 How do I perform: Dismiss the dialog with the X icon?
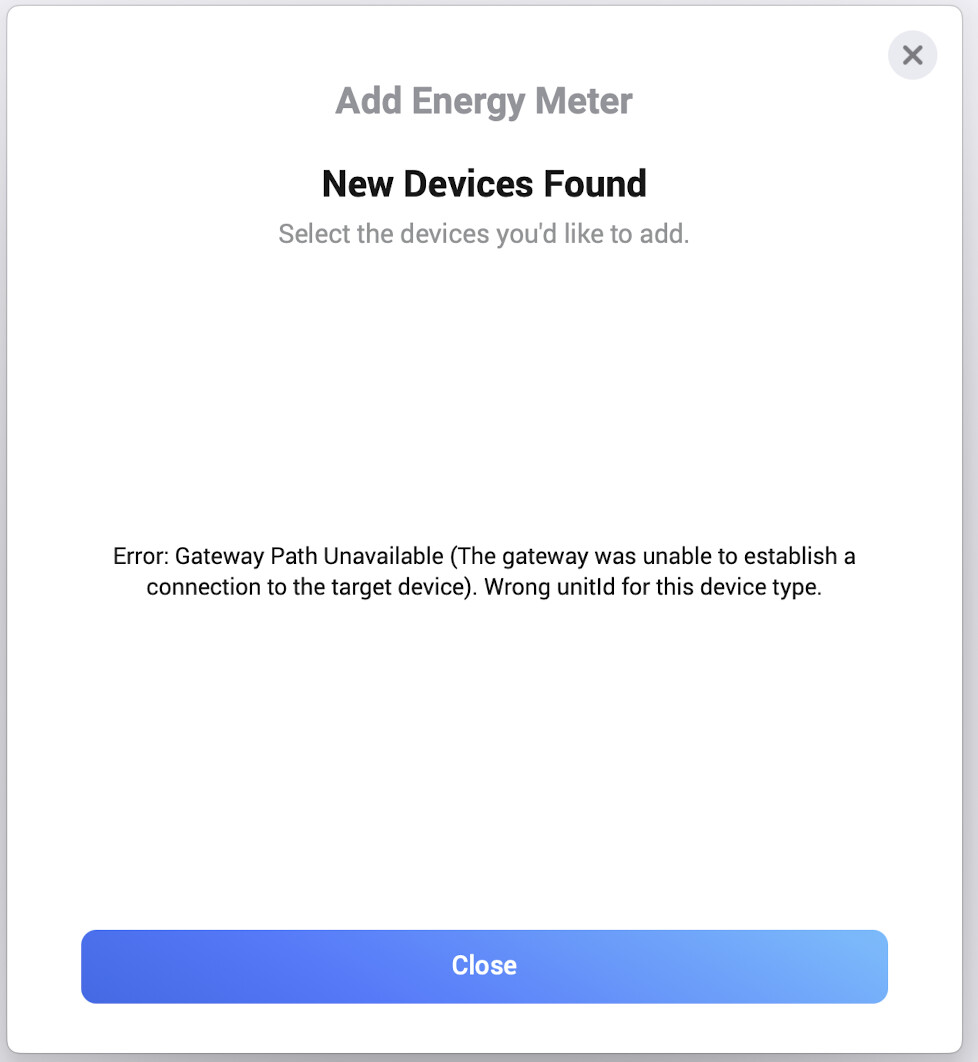pos(912,55)
